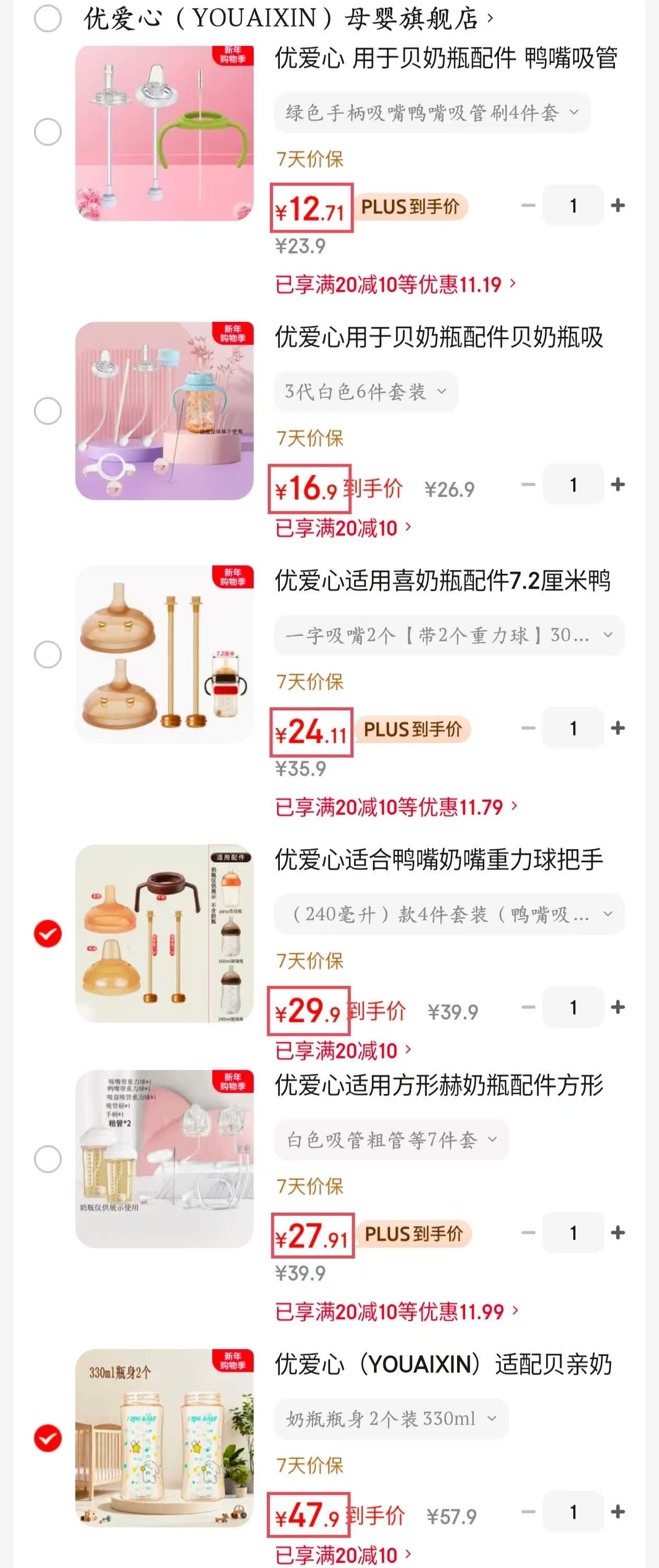Increase quantity of the 7.2厘米 accessory
The height and width of the screenshot is (1568, 659).
pyautogui.click(x=618, y=728)
